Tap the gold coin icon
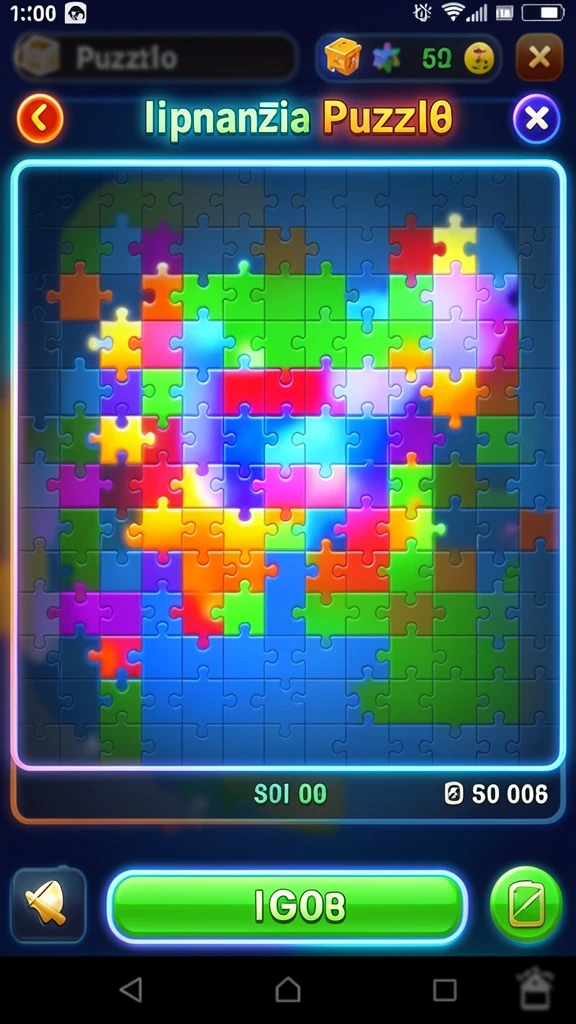 479,59
